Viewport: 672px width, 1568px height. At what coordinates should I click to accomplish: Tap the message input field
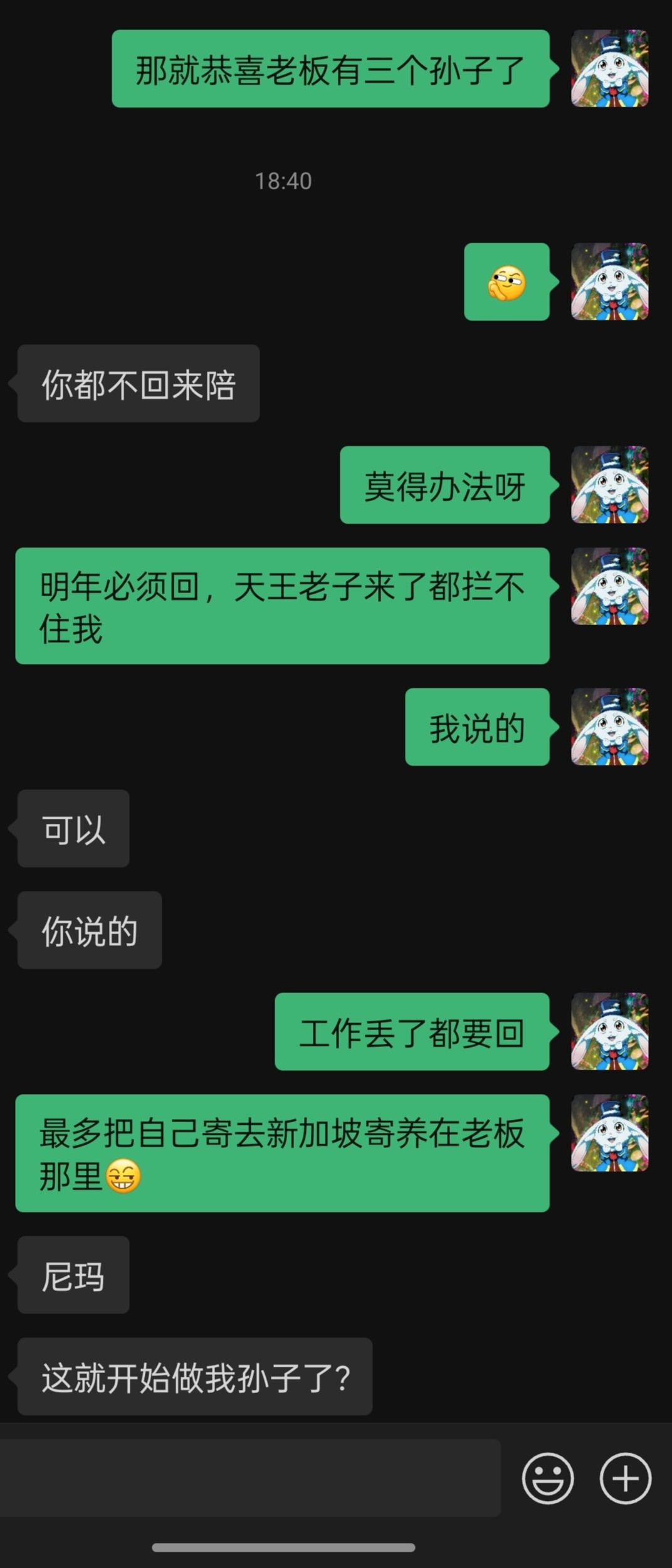(x=251, y=1478)
